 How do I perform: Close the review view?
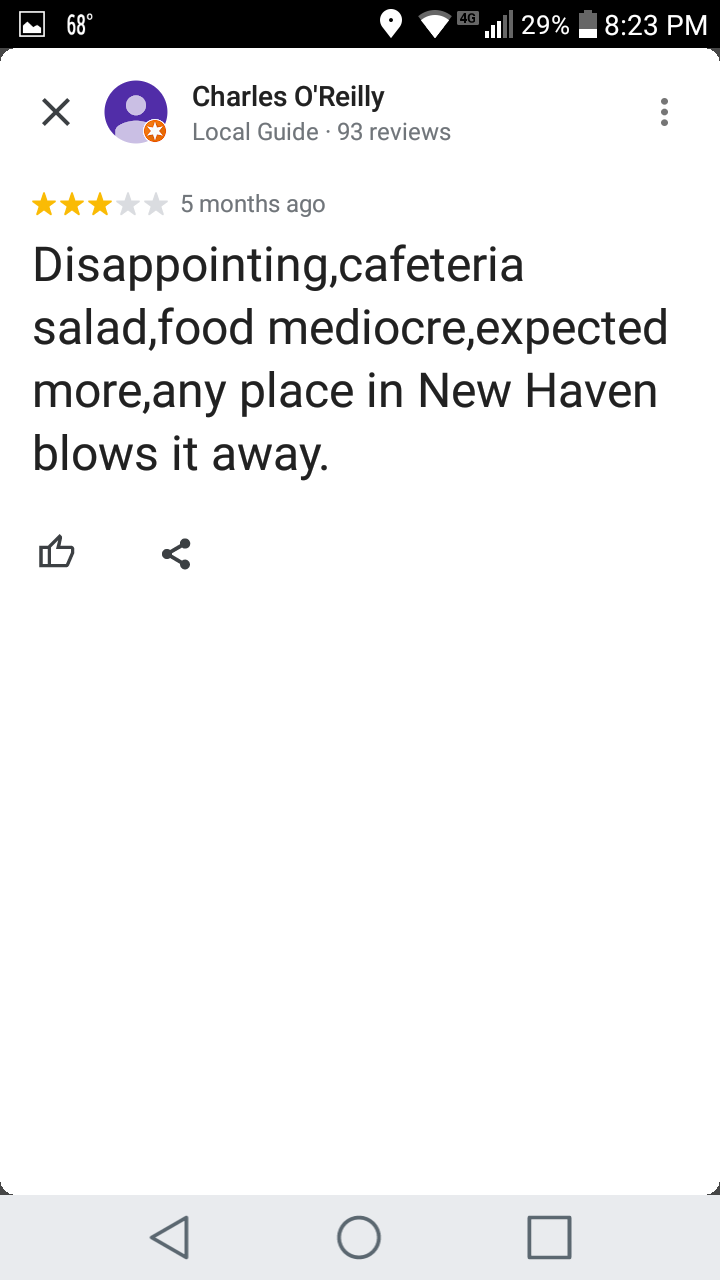click(56, 112)
